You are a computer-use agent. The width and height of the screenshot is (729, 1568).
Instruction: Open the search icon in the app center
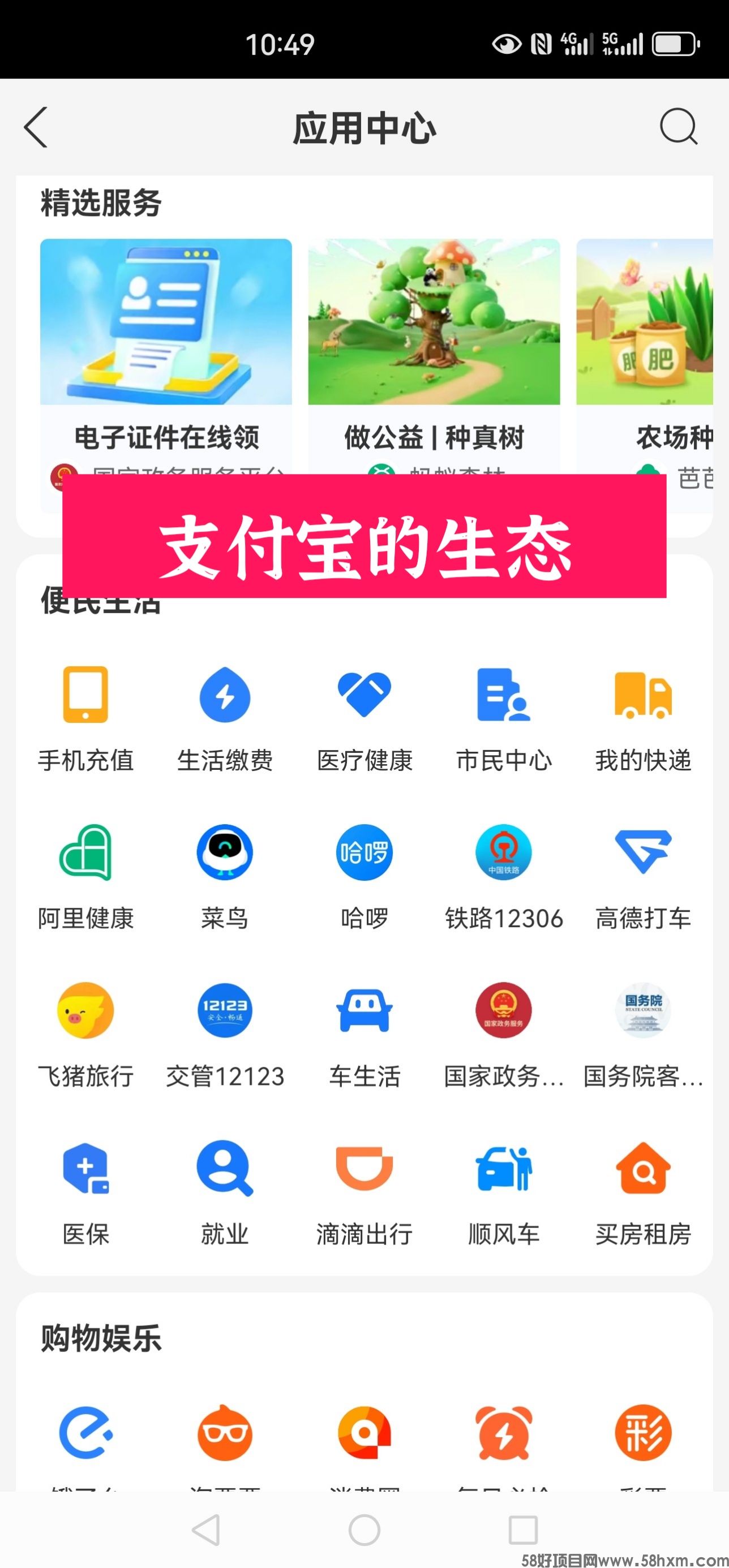tap(678, 127)
